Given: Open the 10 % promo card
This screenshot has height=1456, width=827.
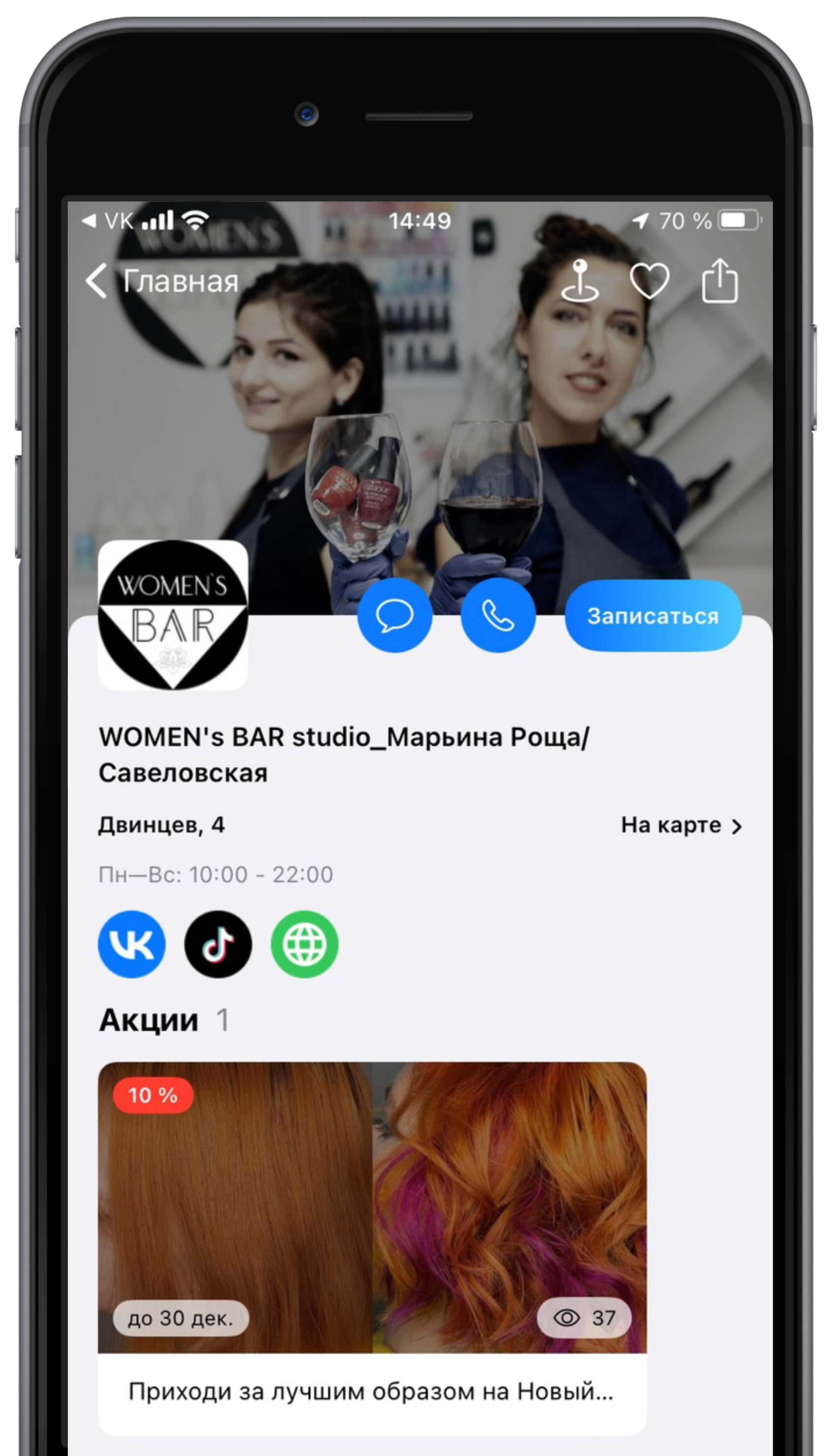Looking at the screenshot, I should point(372,1248).
